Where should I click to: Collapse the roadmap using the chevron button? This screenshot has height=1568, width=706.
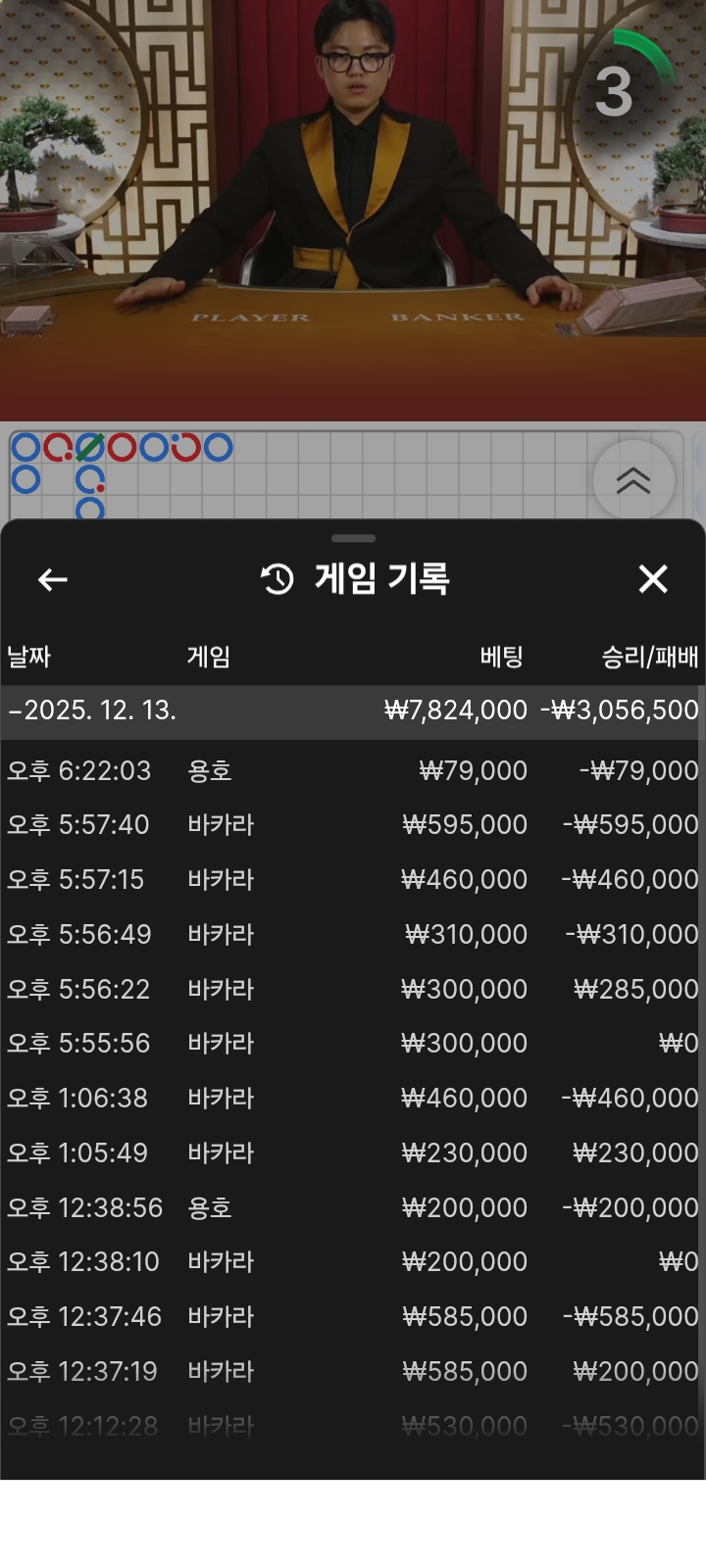click(x=634, y=480)
